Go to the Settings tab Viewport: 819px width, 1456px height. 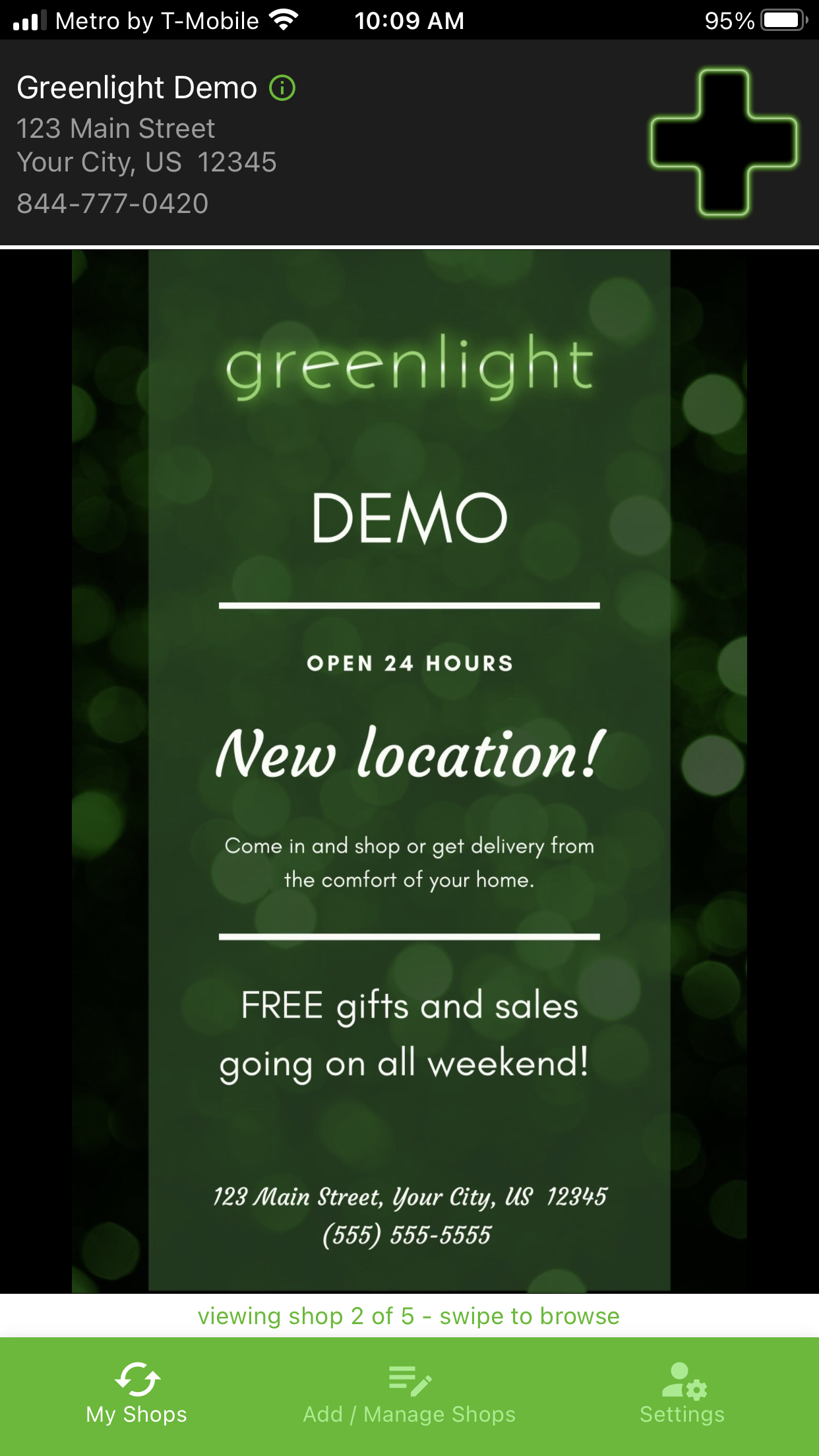[682, 1395]
